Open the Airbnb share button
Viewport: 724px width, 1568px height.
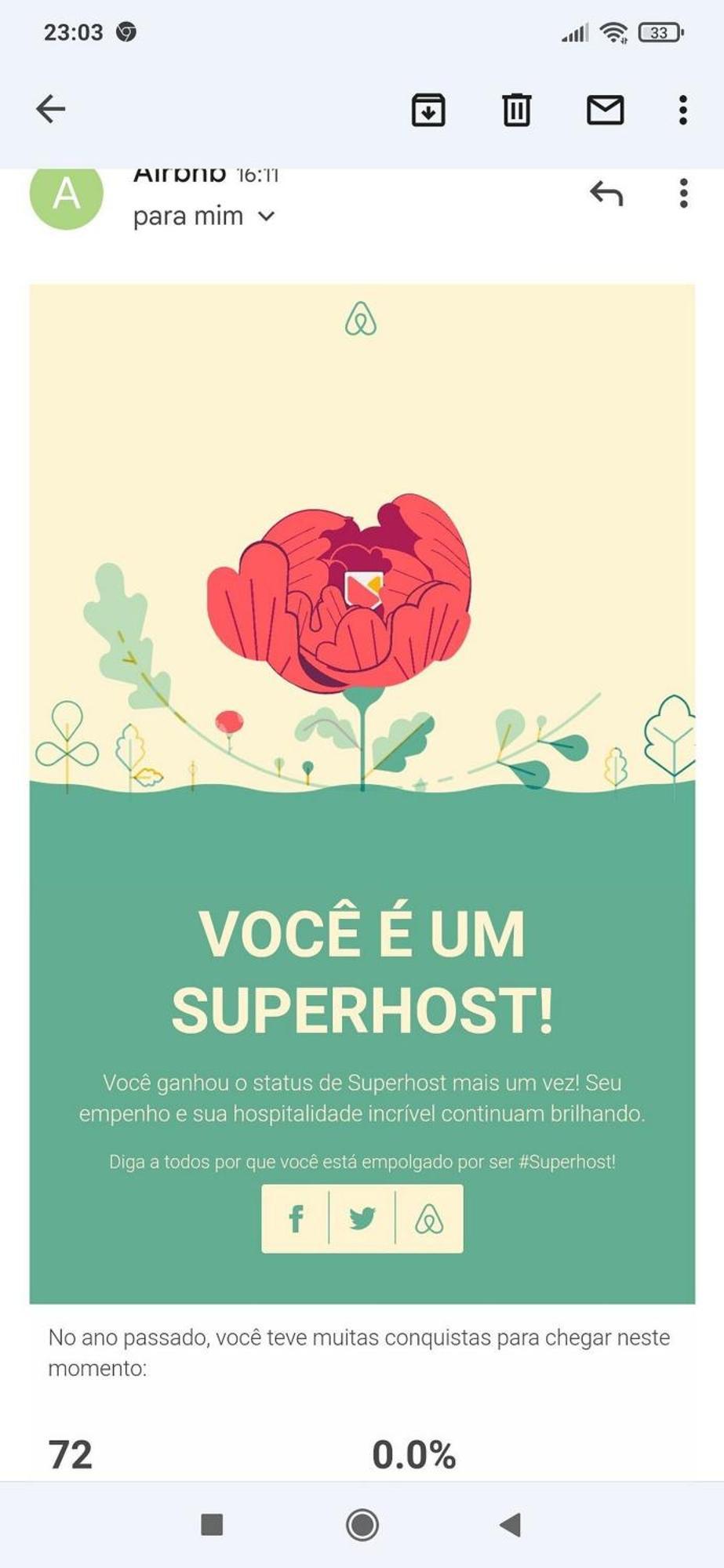tap(429, 1219)
